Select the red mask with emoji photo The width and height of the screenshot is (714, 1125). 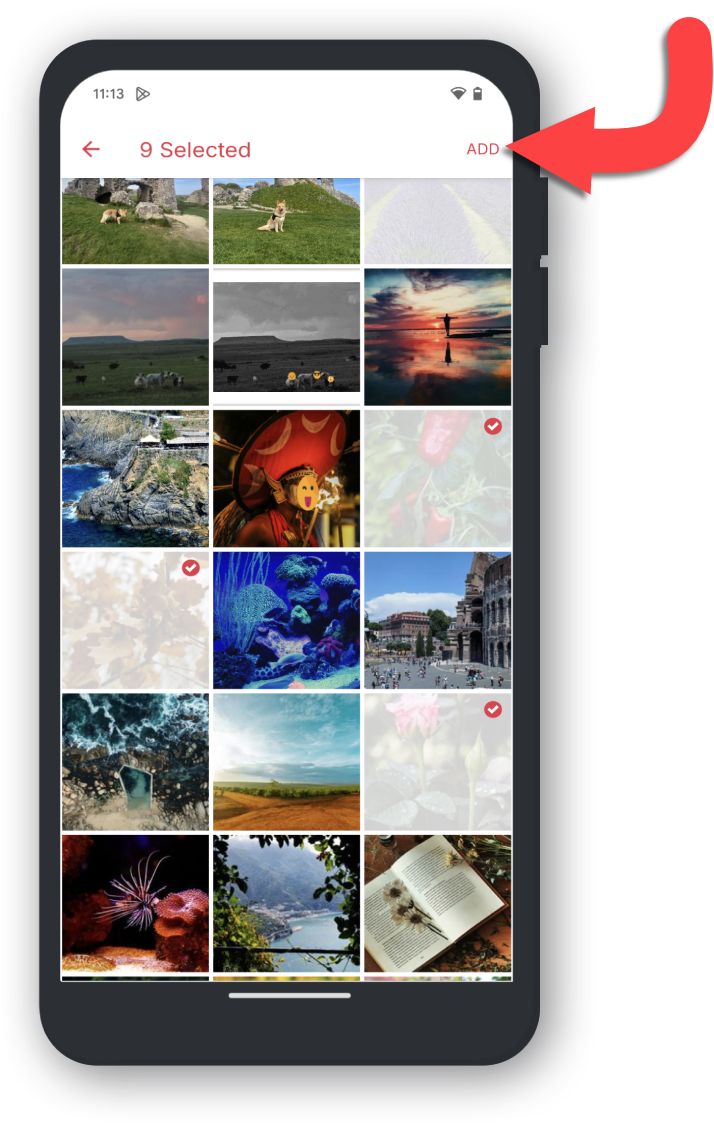pyautogui.click(x=286, y=478)
